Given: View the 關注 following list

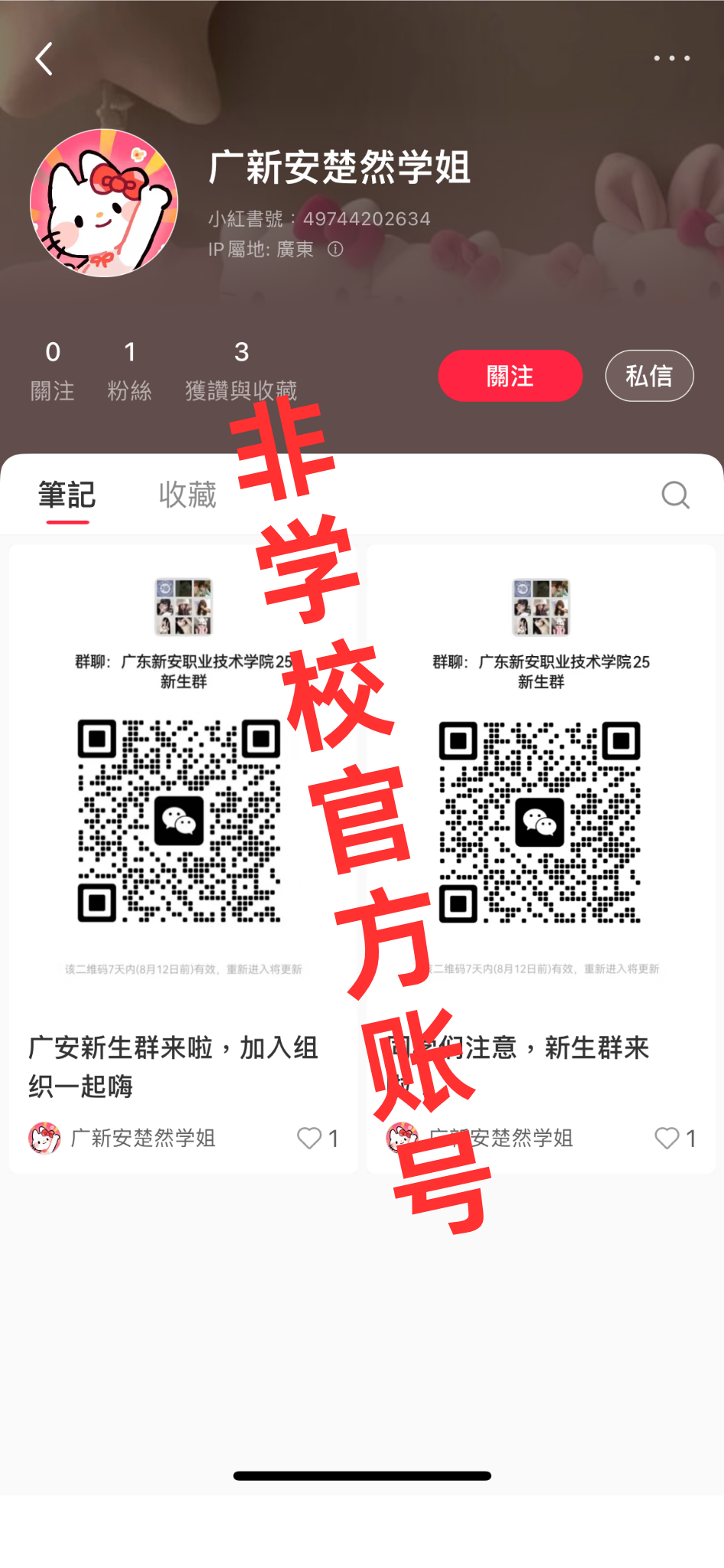Looking at the screenshot, I should (52, 371).
